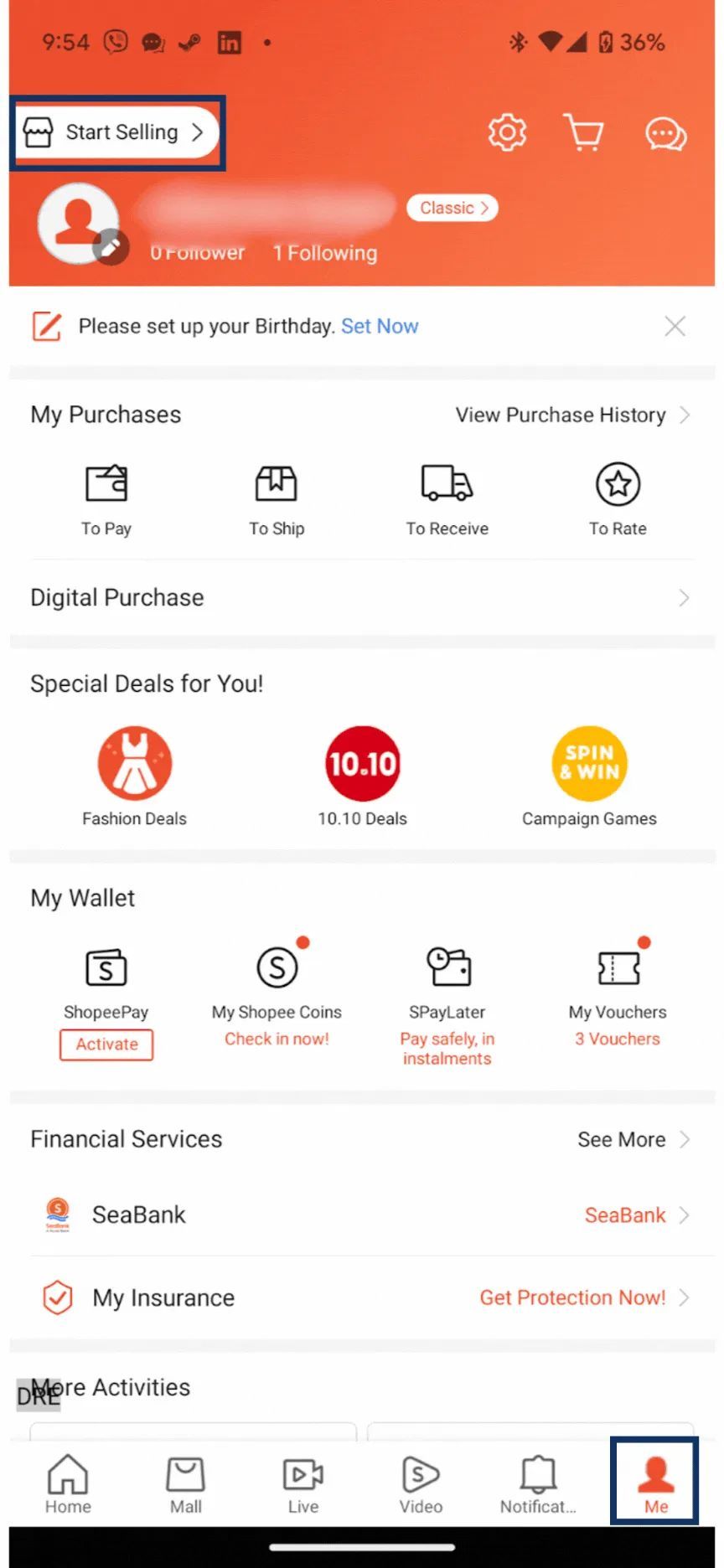Open the Classic membership badge
The image size is (724, 1568).
click(x=452, y=208)
